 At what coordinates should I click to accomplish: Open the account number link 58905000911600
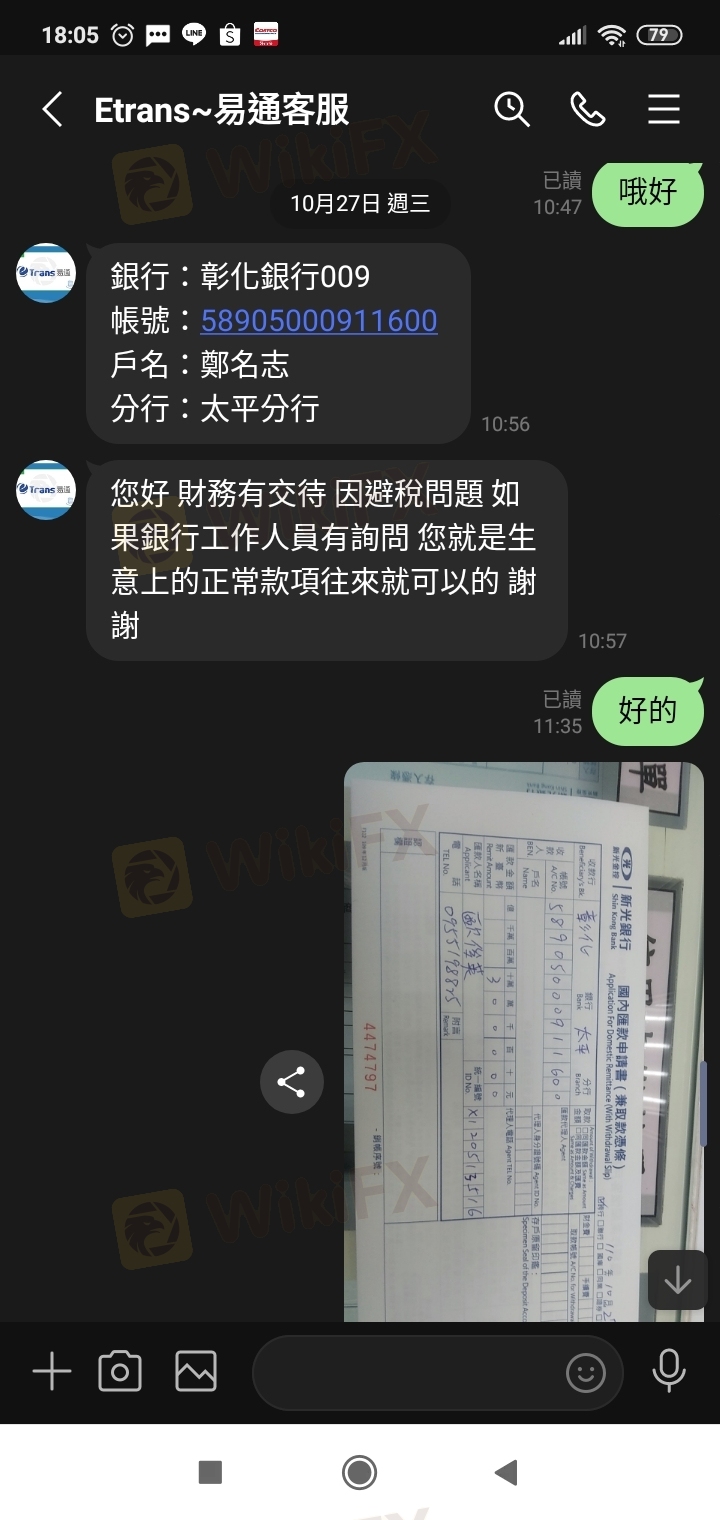click(319, 321)
